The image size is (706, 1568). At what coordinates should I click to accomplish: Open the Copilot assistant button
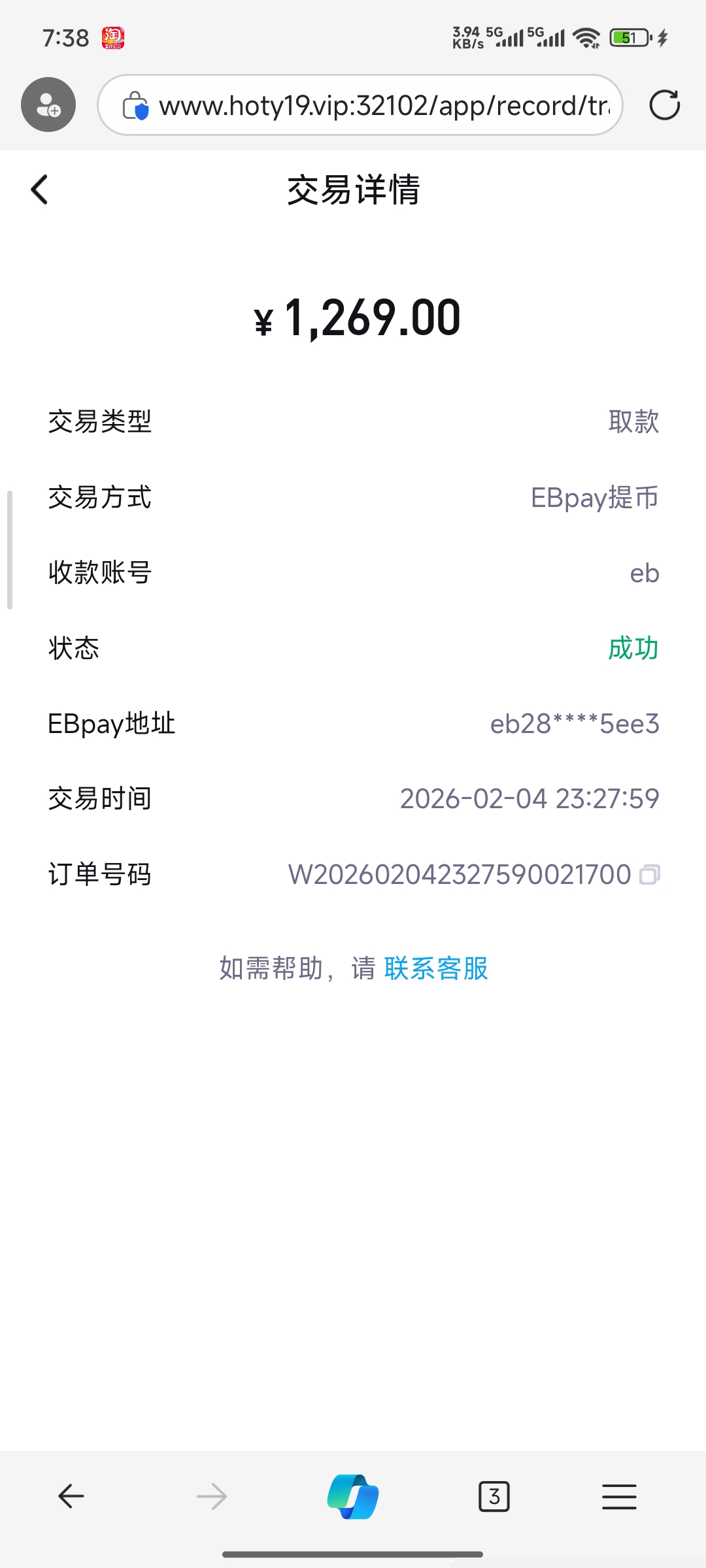pyautogui.click(x=353, y=1496)
